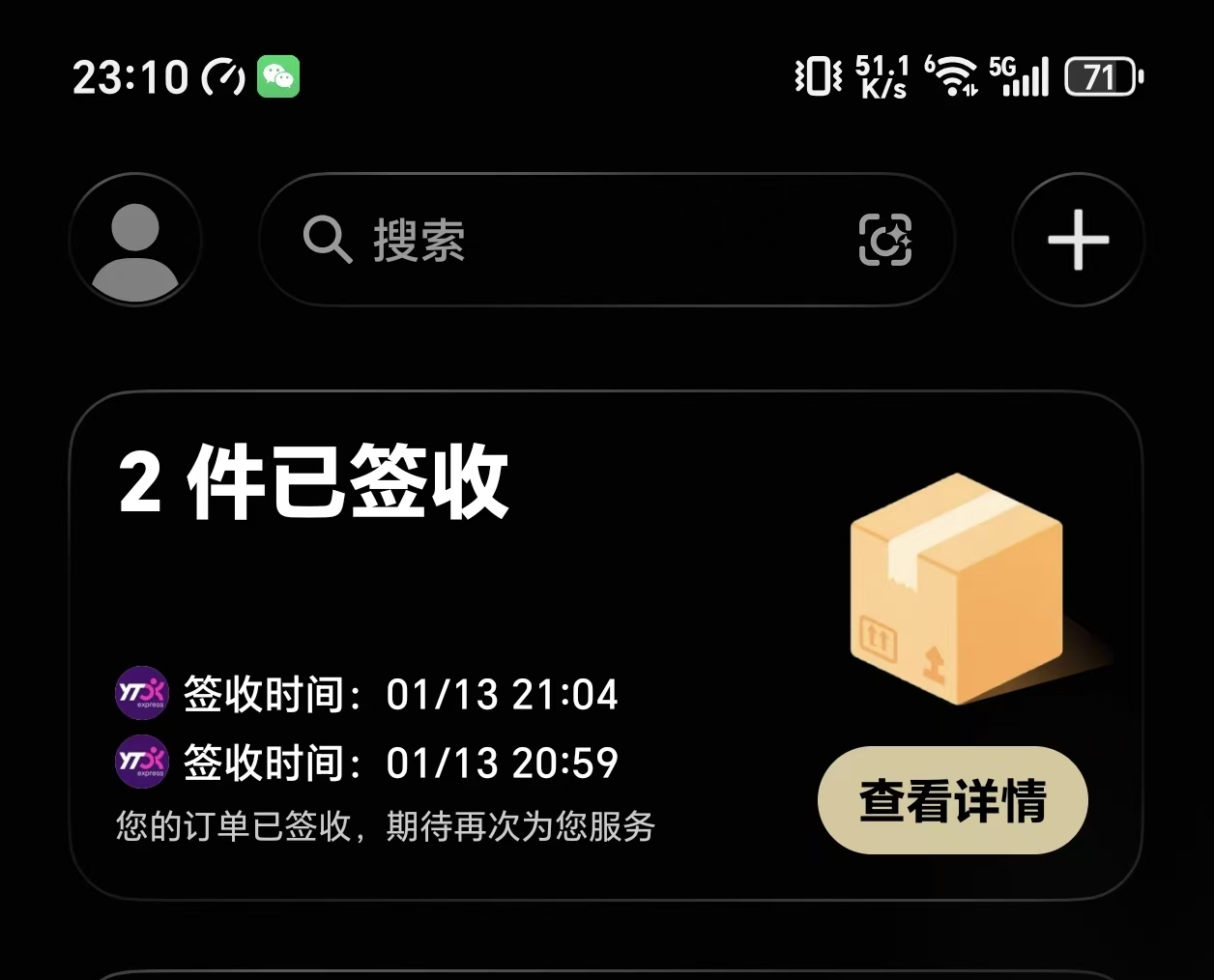Tap the plus add button
Viewport: 1214px width, 980px height.
coord(1078,240)
